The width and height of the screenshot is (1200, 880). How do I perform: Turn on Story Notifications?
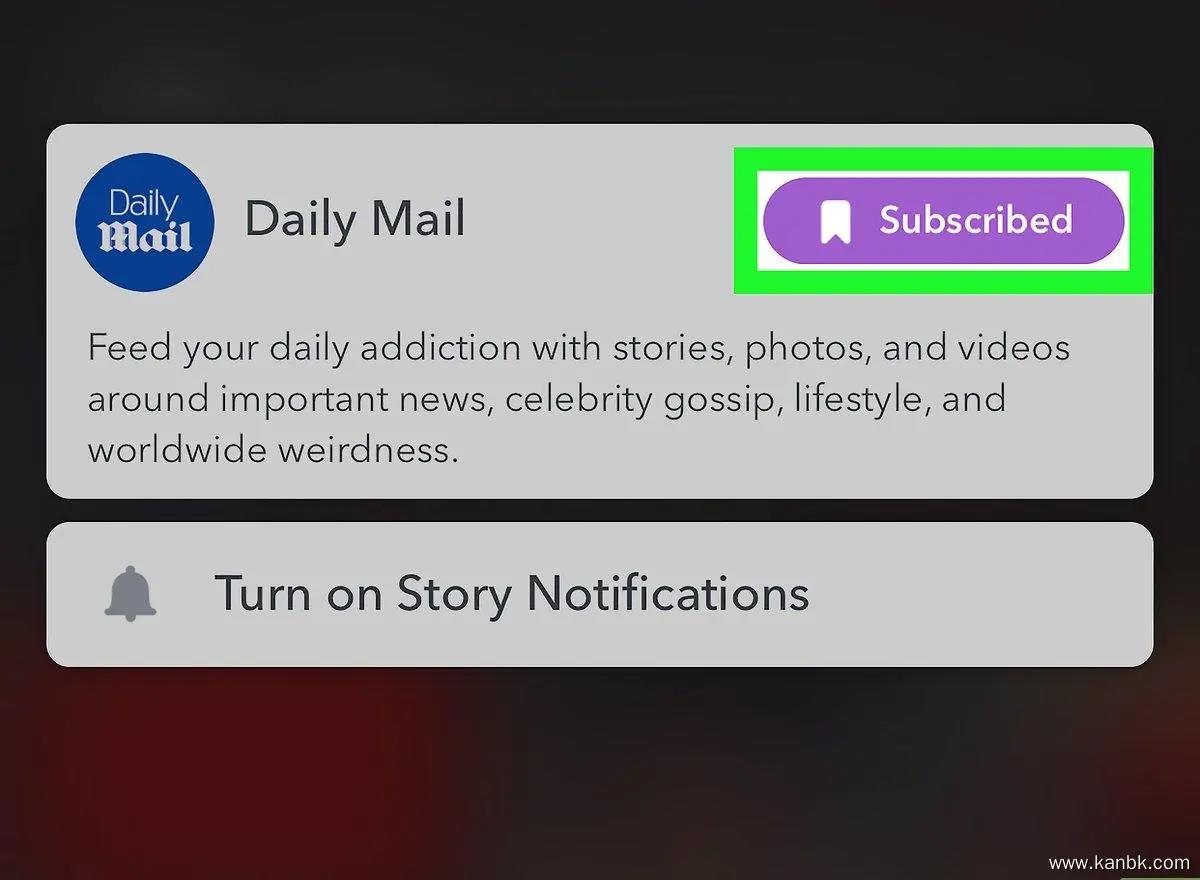(510, 594)
